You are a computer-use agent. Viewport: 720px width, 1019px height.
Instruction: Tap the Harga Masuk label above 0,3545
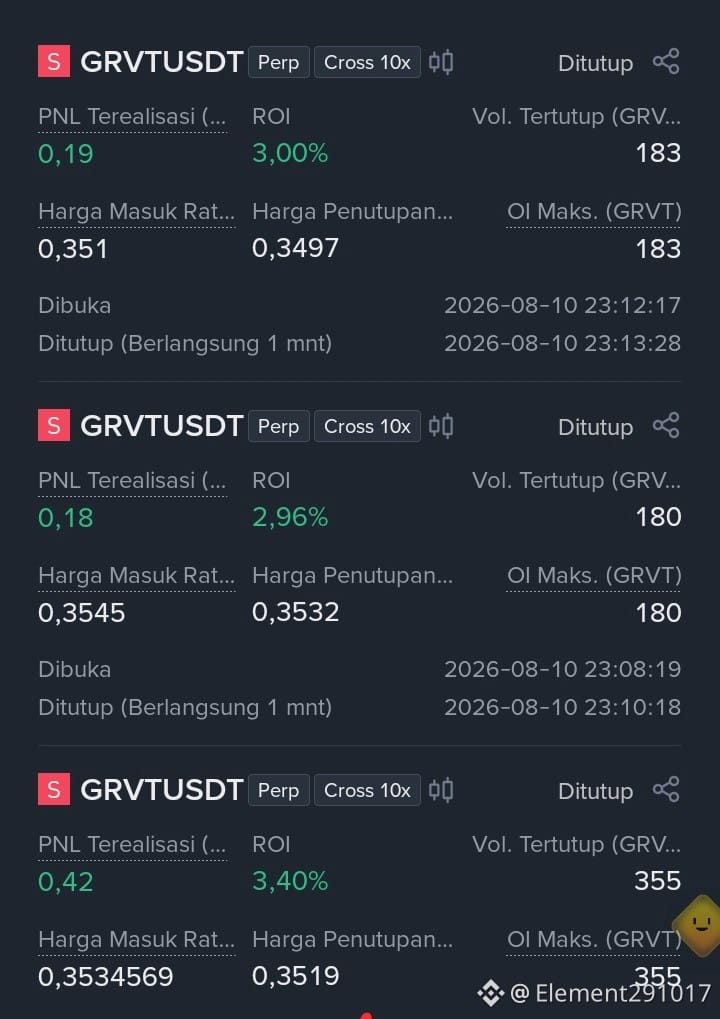click(136, 576)
